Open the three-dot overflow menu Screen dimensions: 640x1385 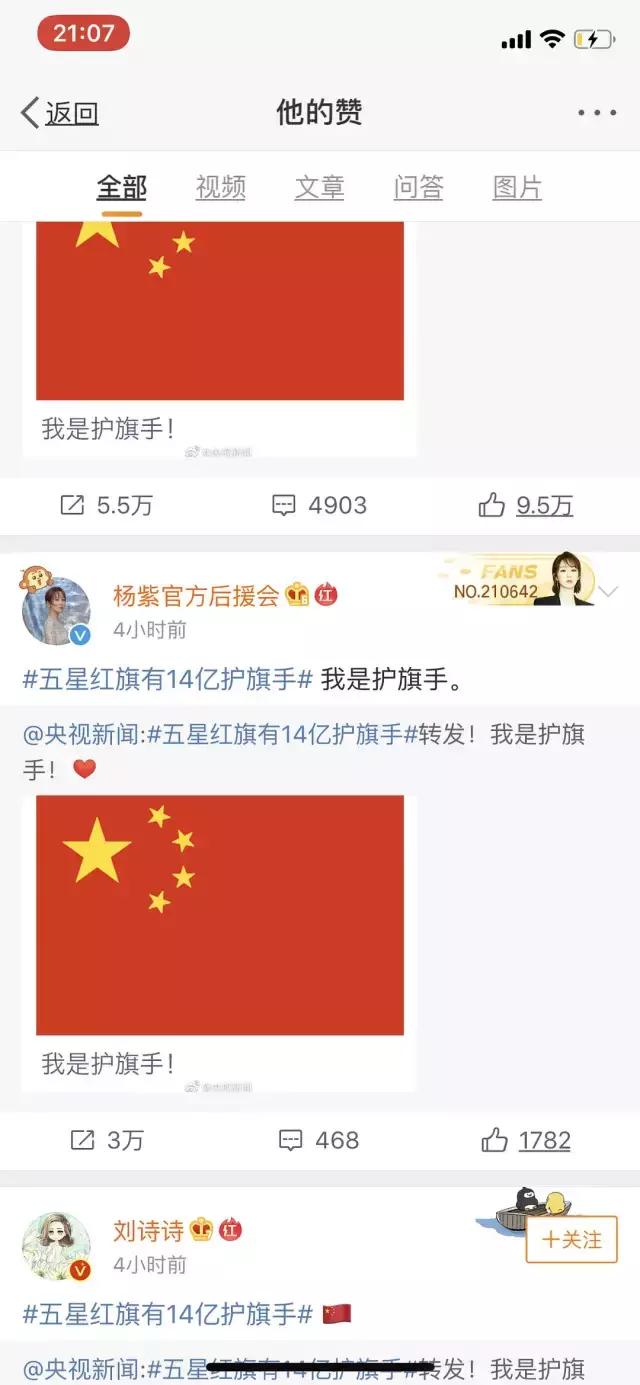click(597, 113)
